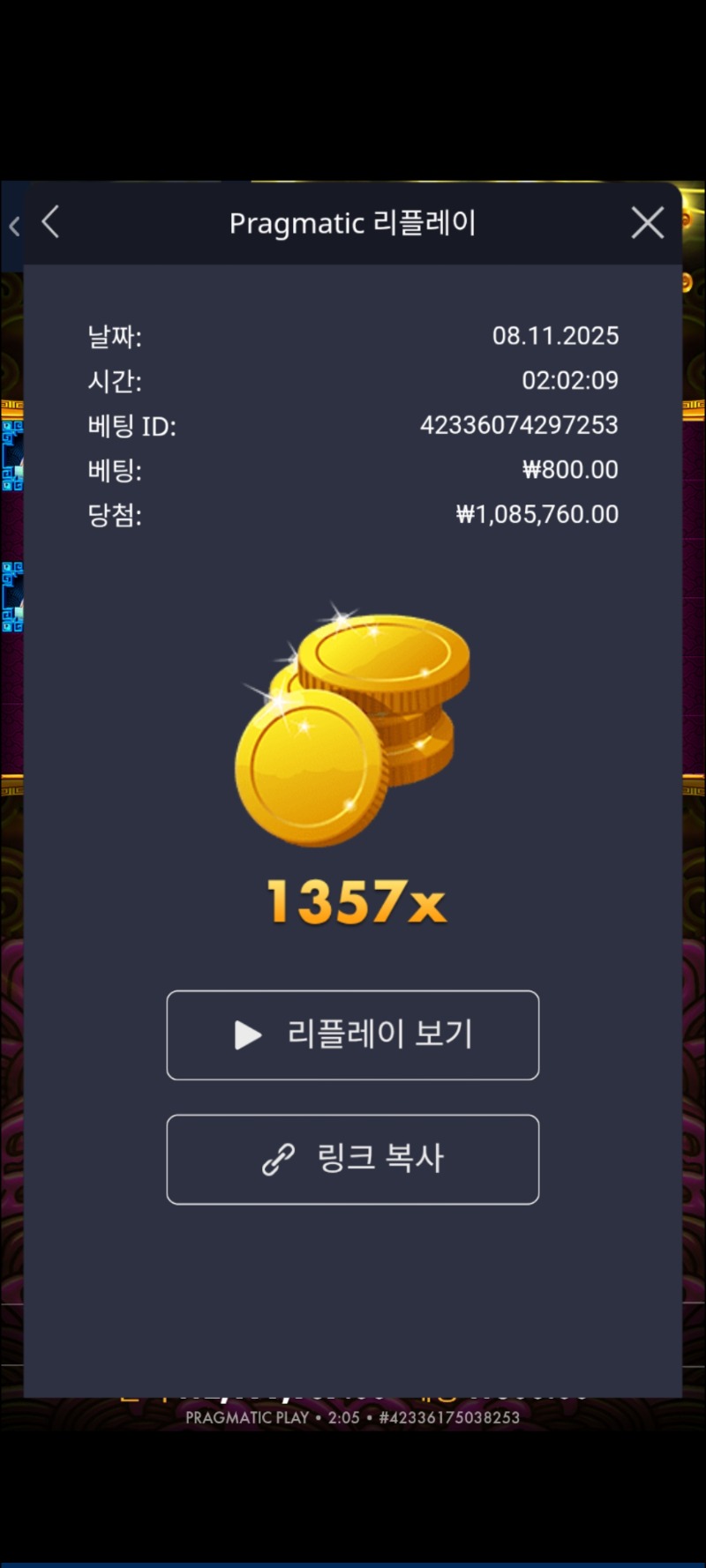This screenshot has height=1568, width=706.
Task: Select the 베팅 ID value 42336074297253
Action: [x=519, y=425]
